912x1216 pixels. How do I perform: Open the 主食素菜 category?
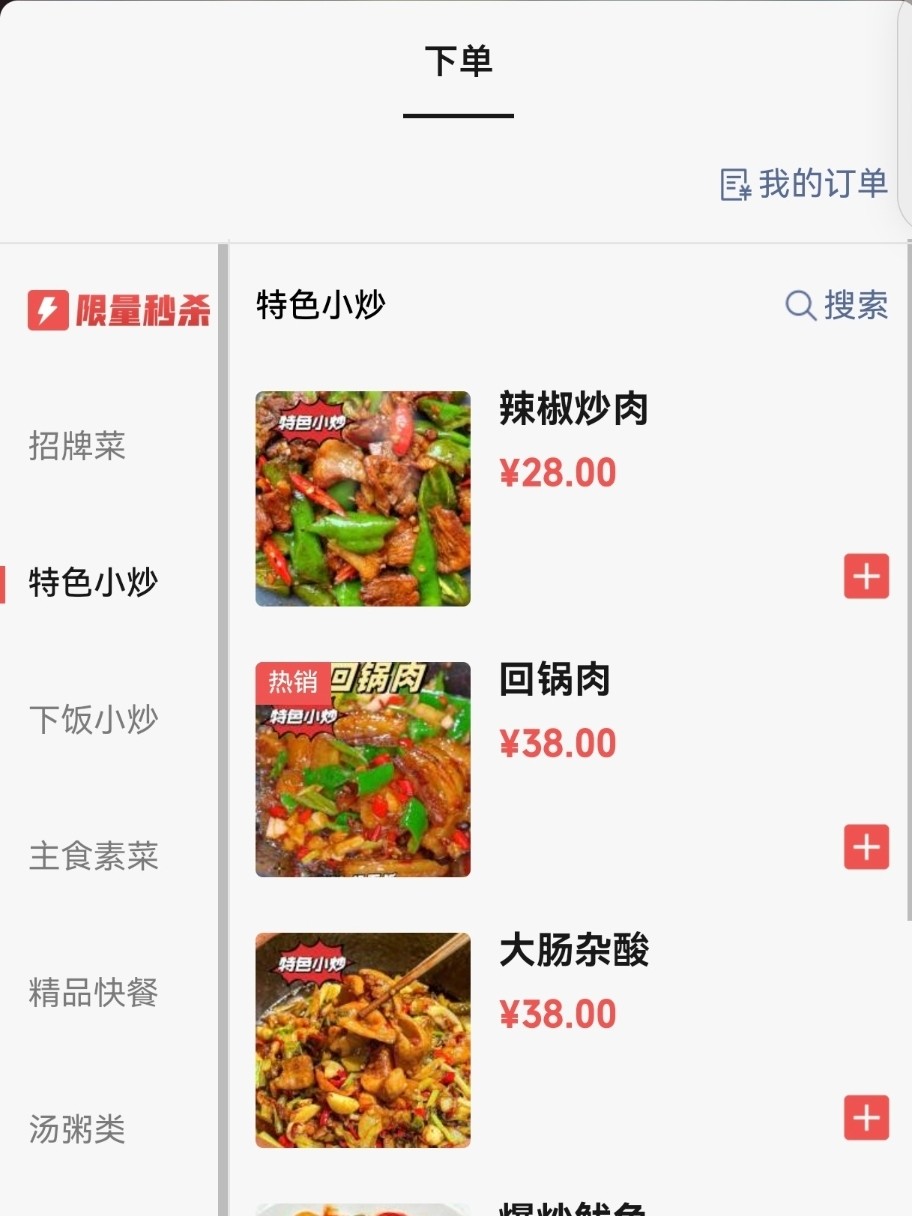point(93,856)
